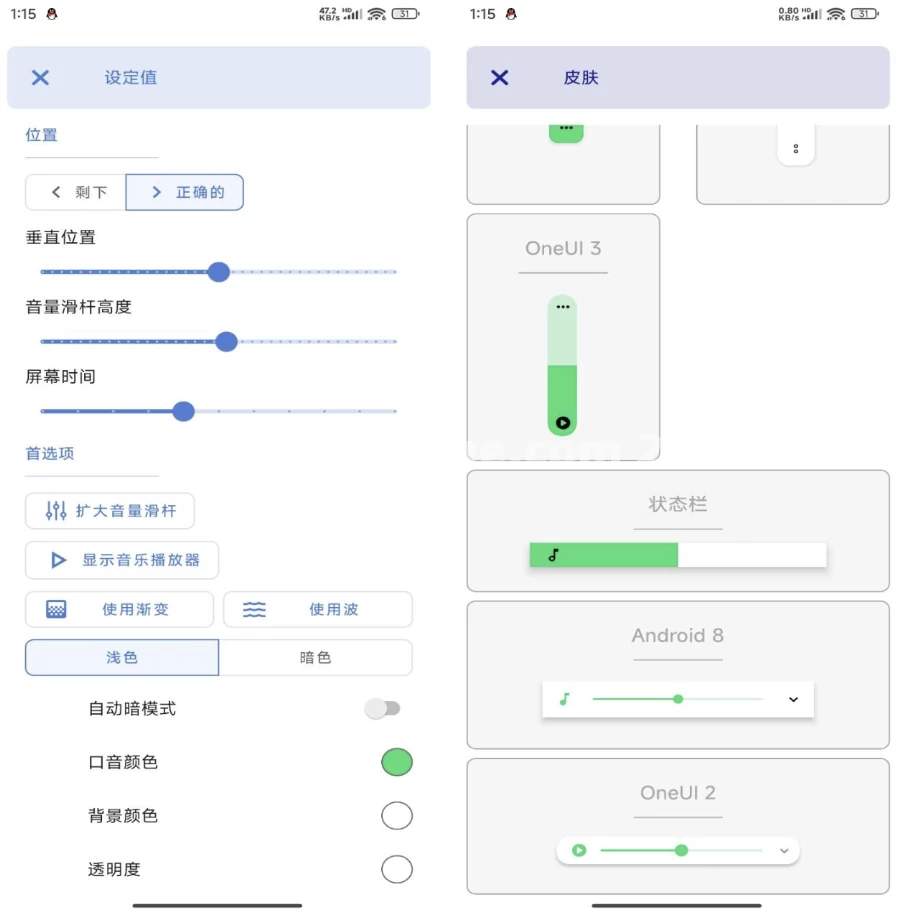
Task: Choose the Android 8 skin card
Action: tap(678, 674)
